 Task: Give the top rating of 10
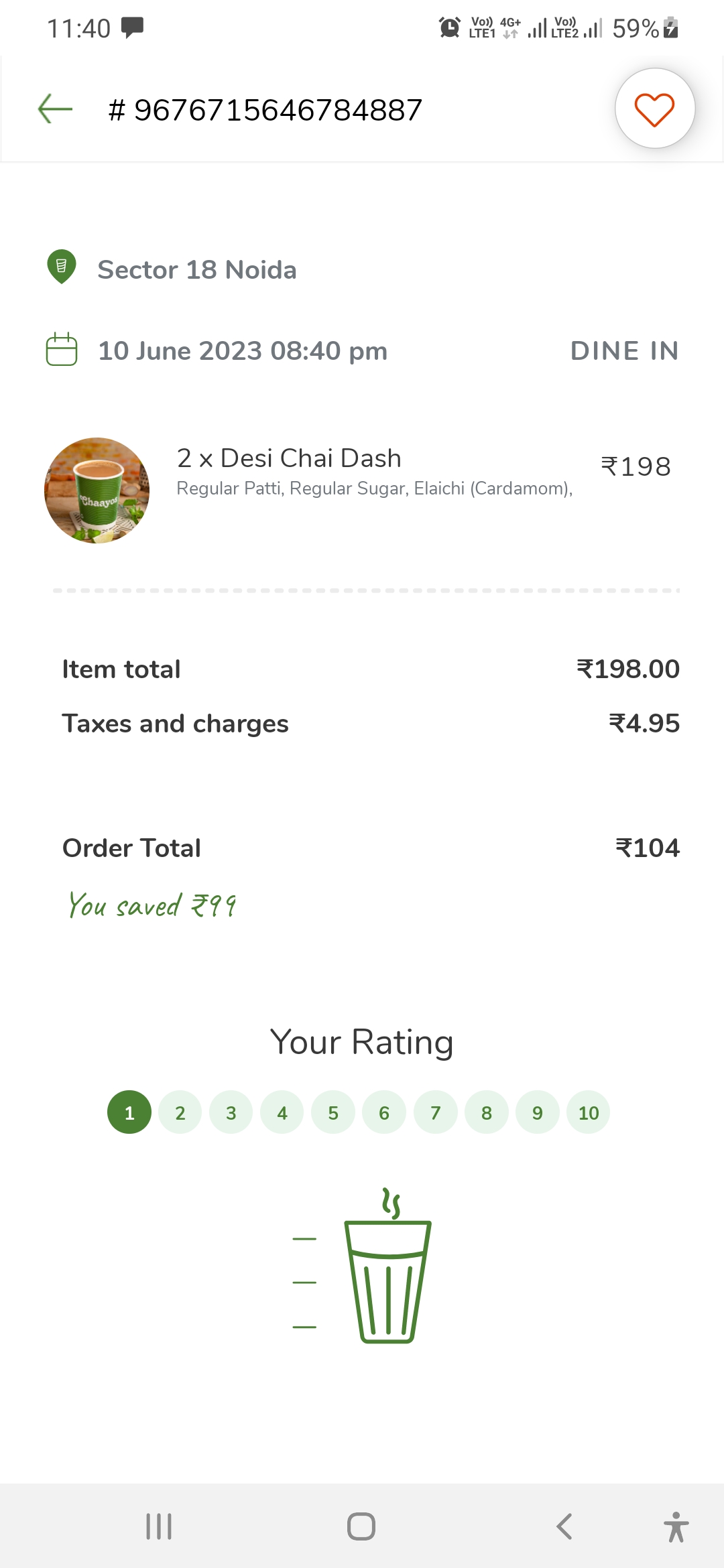point(589,1112)
